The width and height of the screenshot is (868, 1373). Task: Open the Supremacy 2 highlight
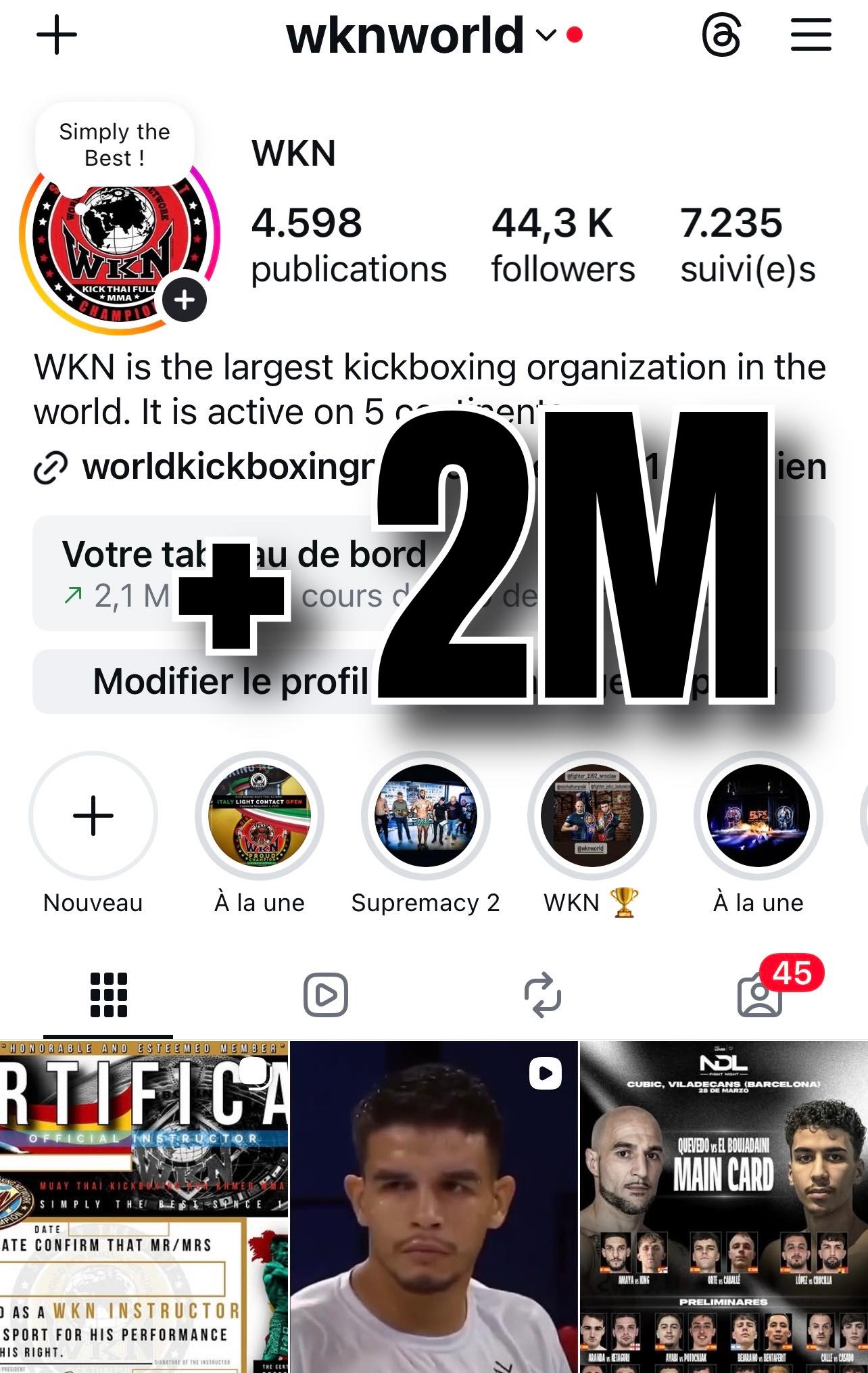[425, 816]
